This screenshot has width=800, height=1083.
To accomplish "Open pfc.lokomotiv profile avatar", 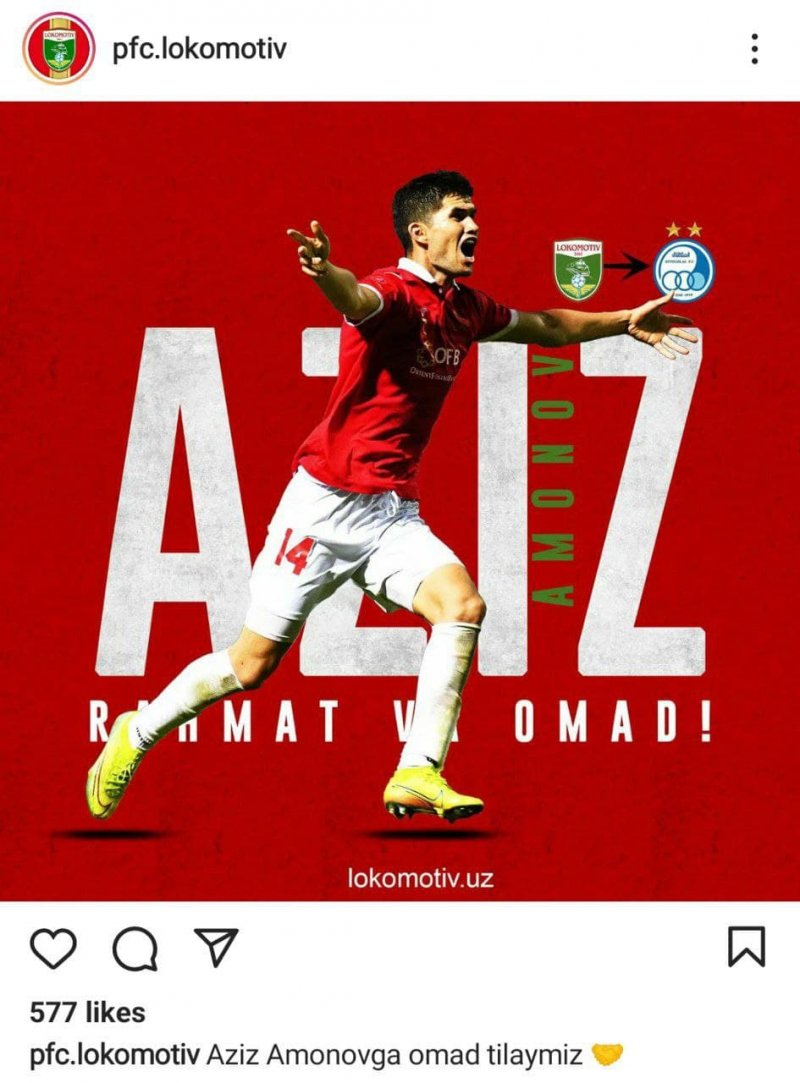I will [x=59, y=48].
